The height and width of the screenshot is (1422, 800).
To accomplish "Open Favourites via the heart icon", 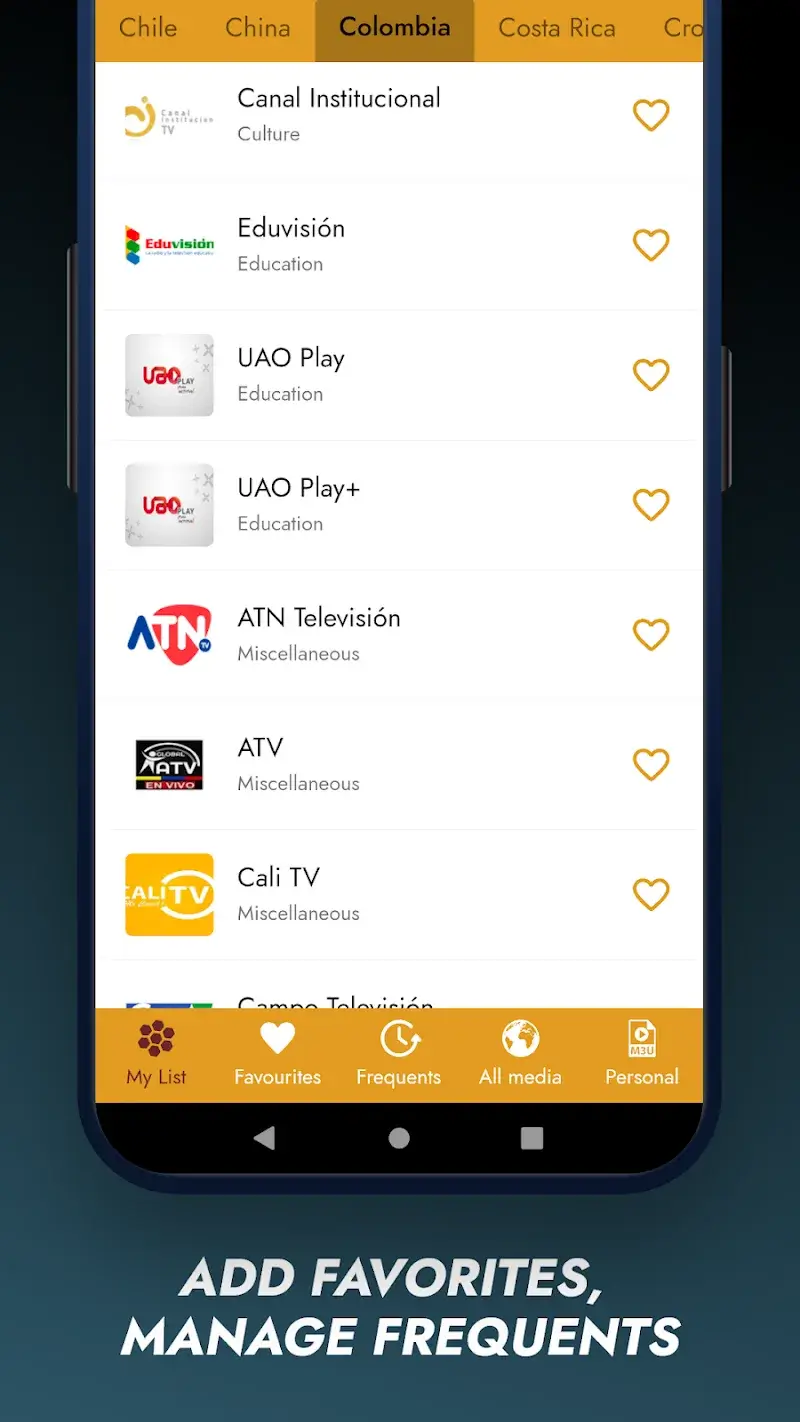I will pos(277,1051).
